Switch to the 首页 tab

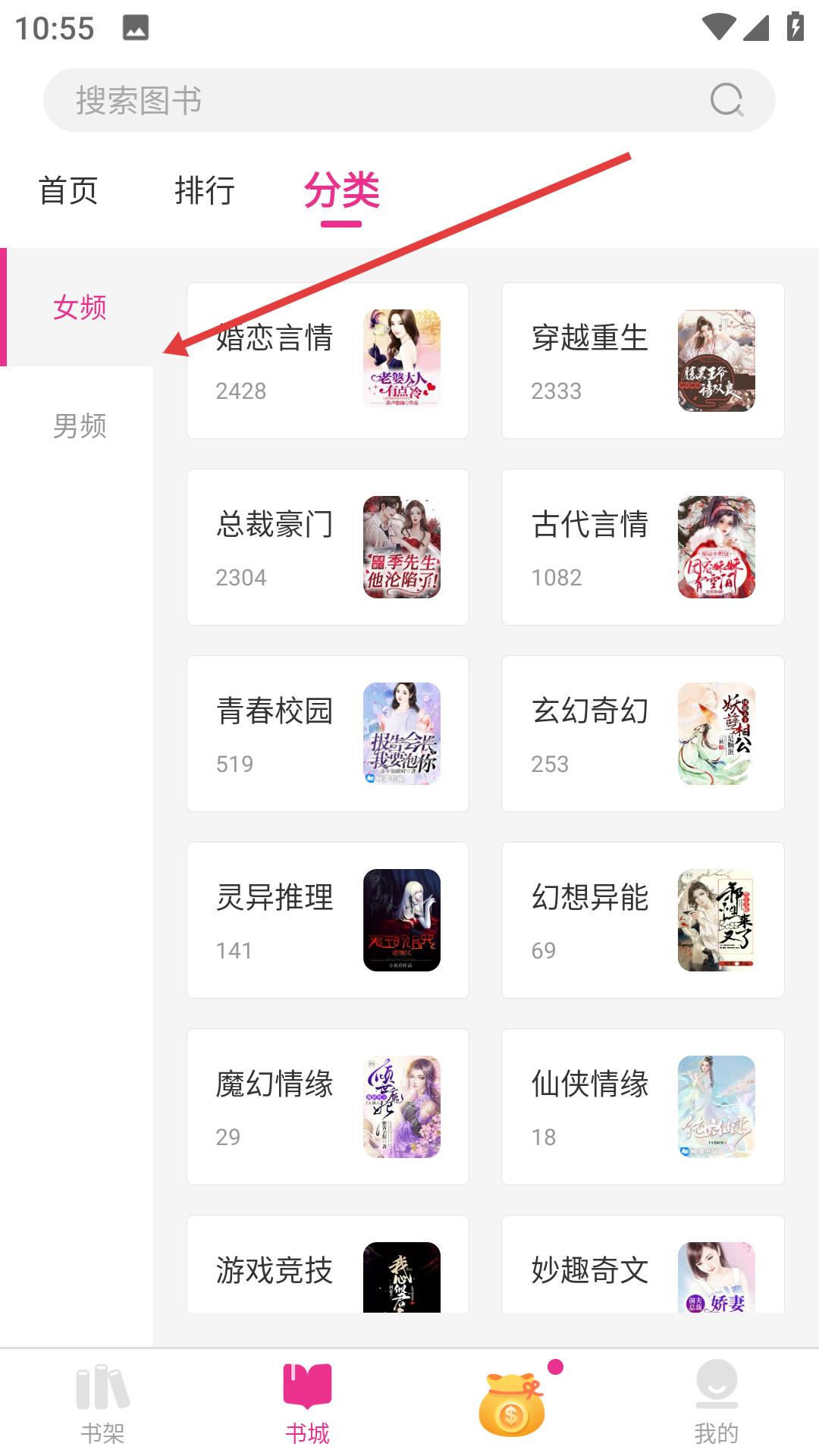point(68,190)
